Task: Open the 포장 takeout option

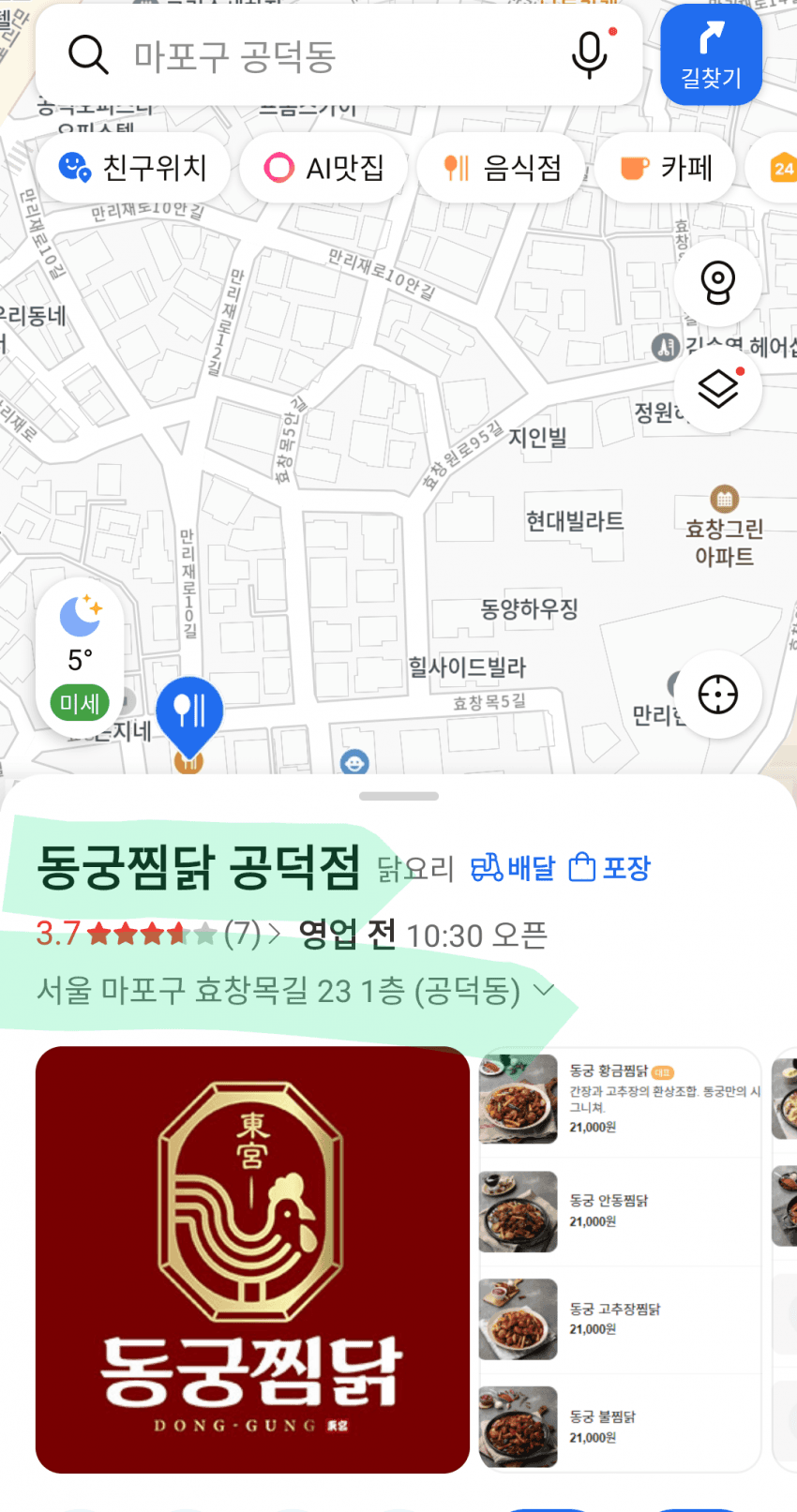Action: coord(609,868)
